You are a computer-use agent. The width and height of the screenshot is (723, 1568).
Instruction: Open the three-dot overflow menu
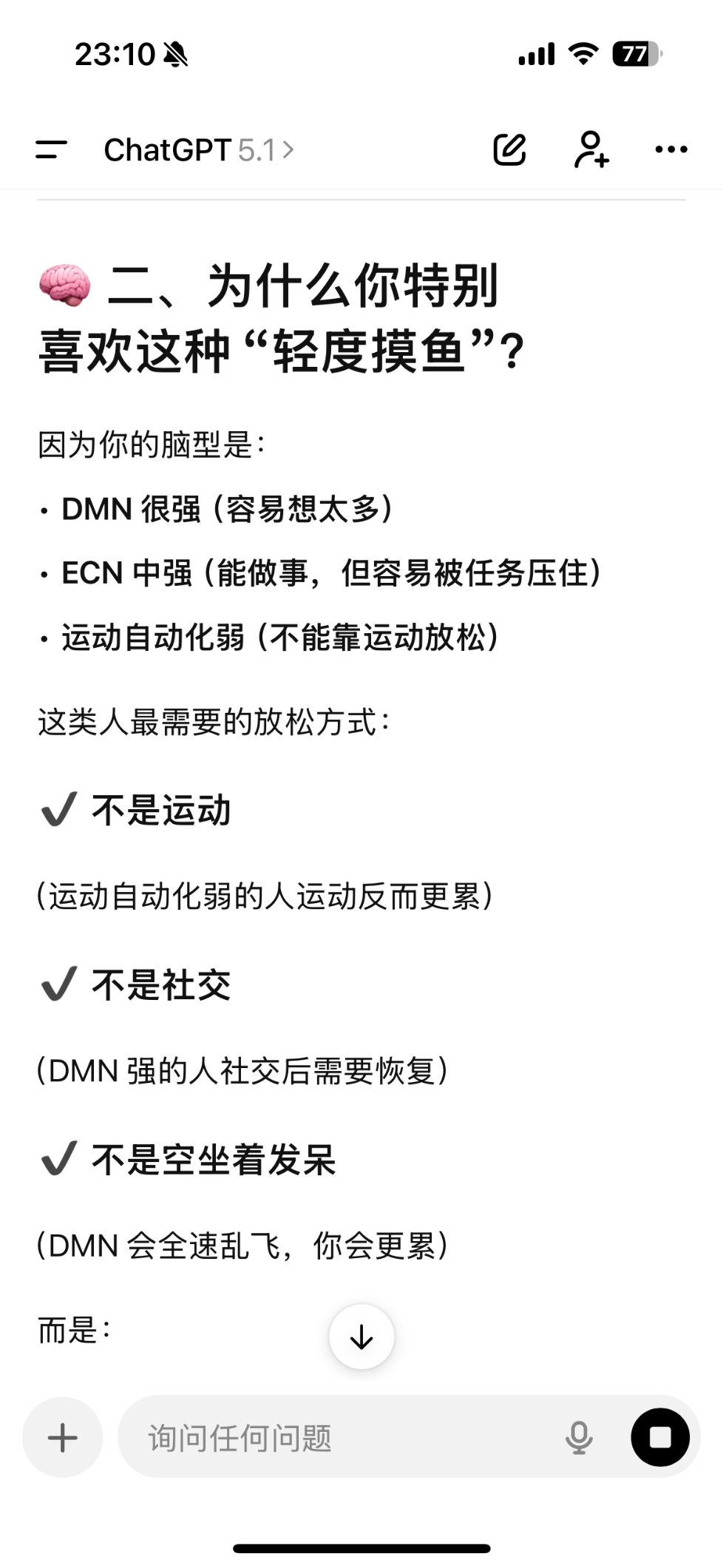(x=671, y=150)
